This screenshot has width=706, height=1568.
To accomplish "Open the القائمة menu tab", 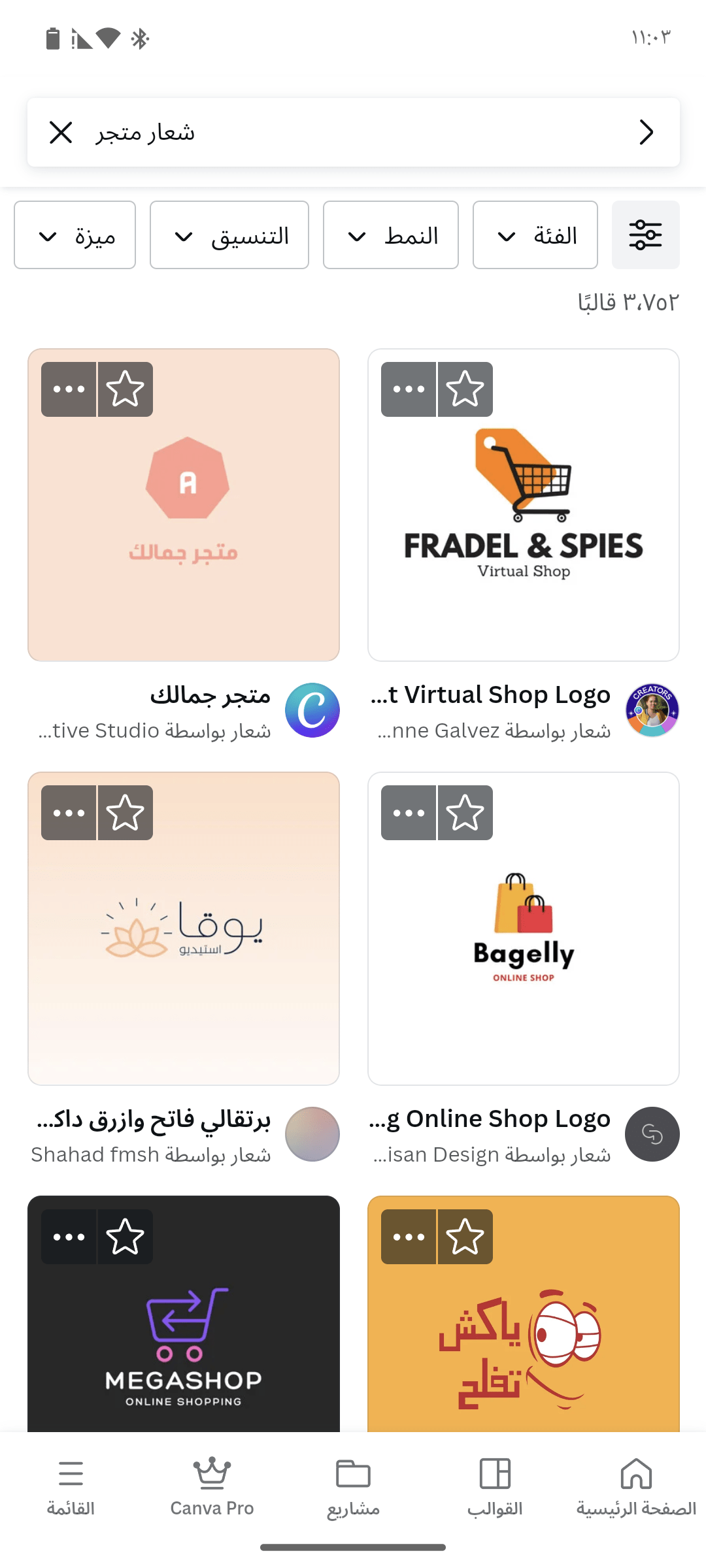I will click(71, 1487).
